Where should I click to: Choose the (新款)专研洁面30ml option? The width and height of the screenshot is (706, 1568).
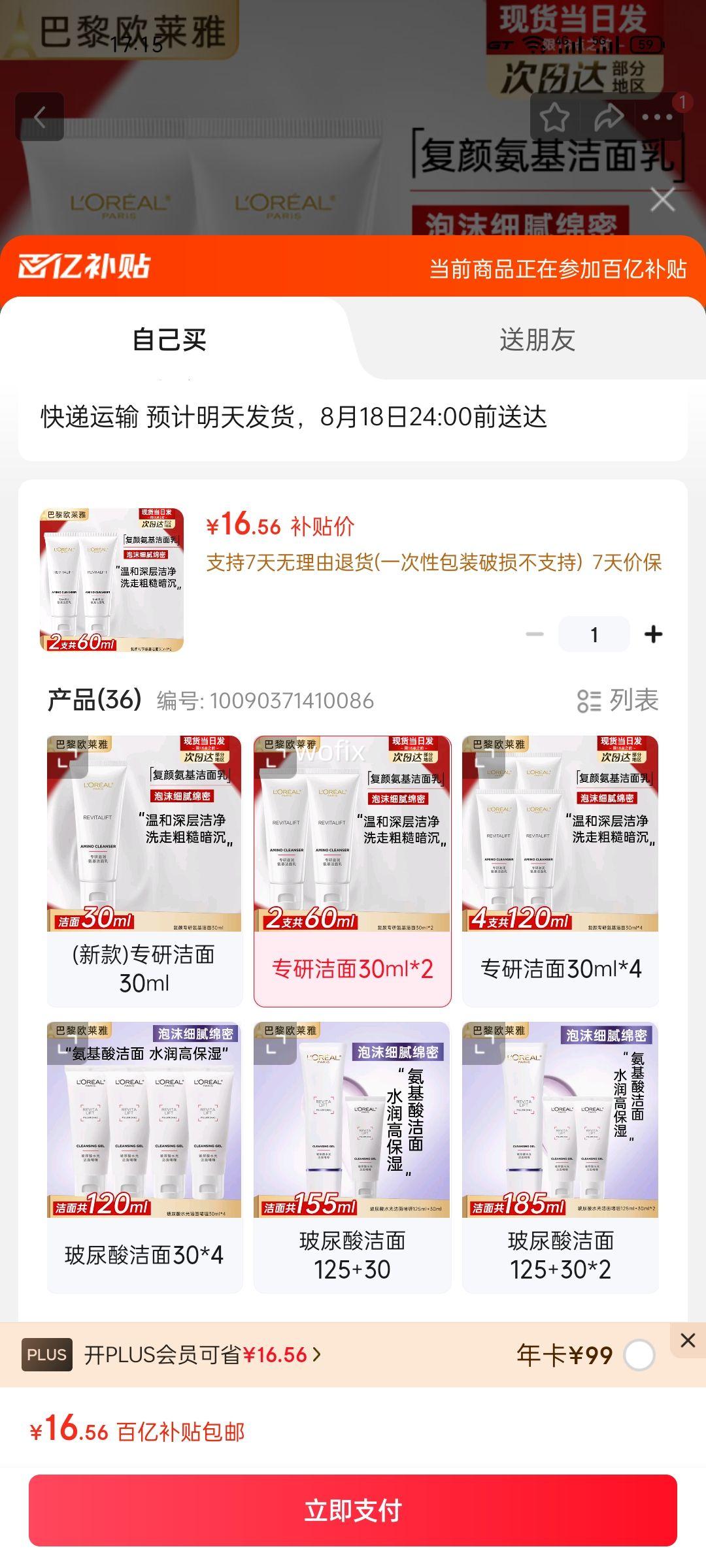pos(144,870)
